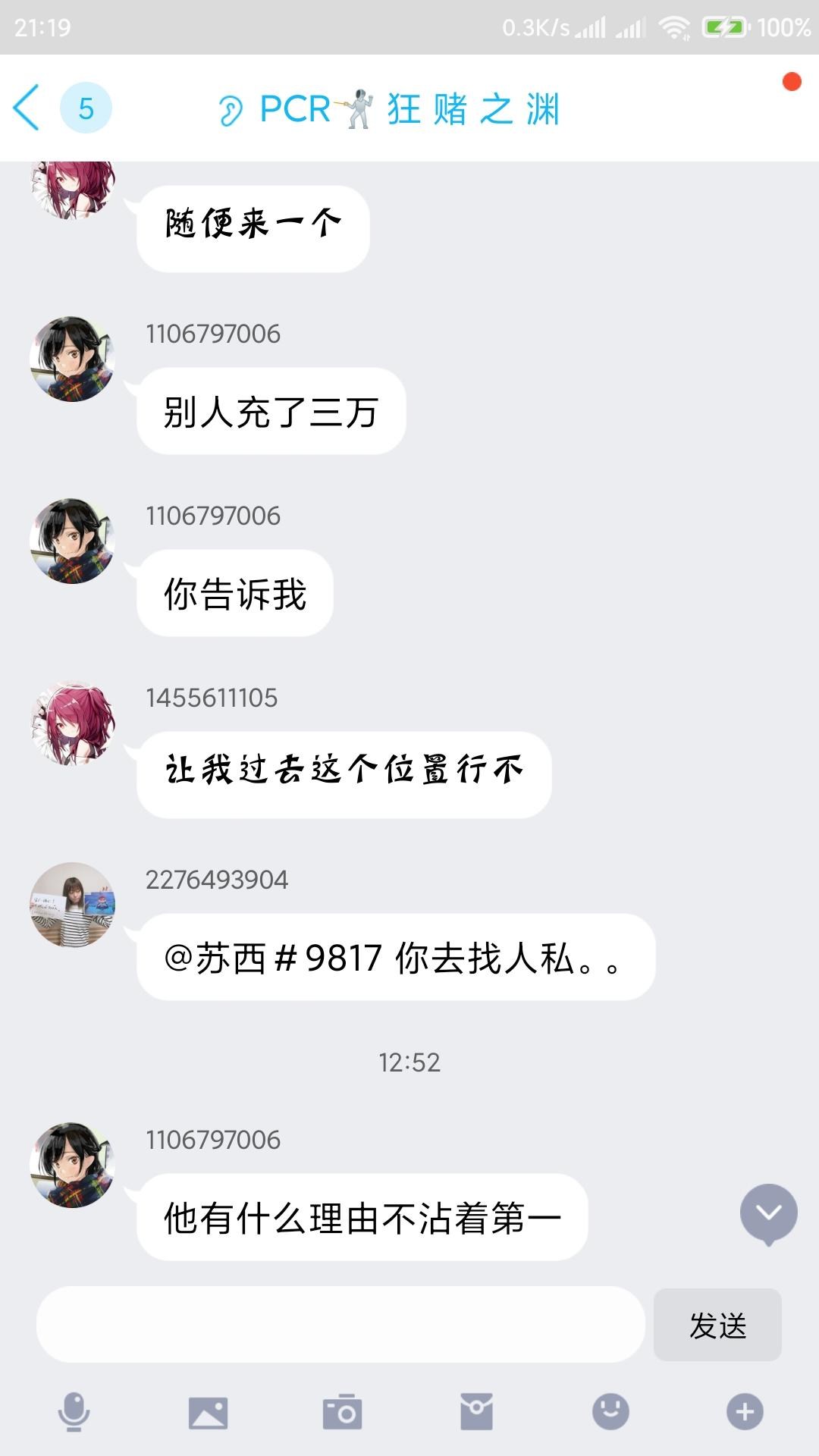The height and width of the screenshot is (1456, 819).
Task: Tap the message input field
Action: click(340, 1325)
